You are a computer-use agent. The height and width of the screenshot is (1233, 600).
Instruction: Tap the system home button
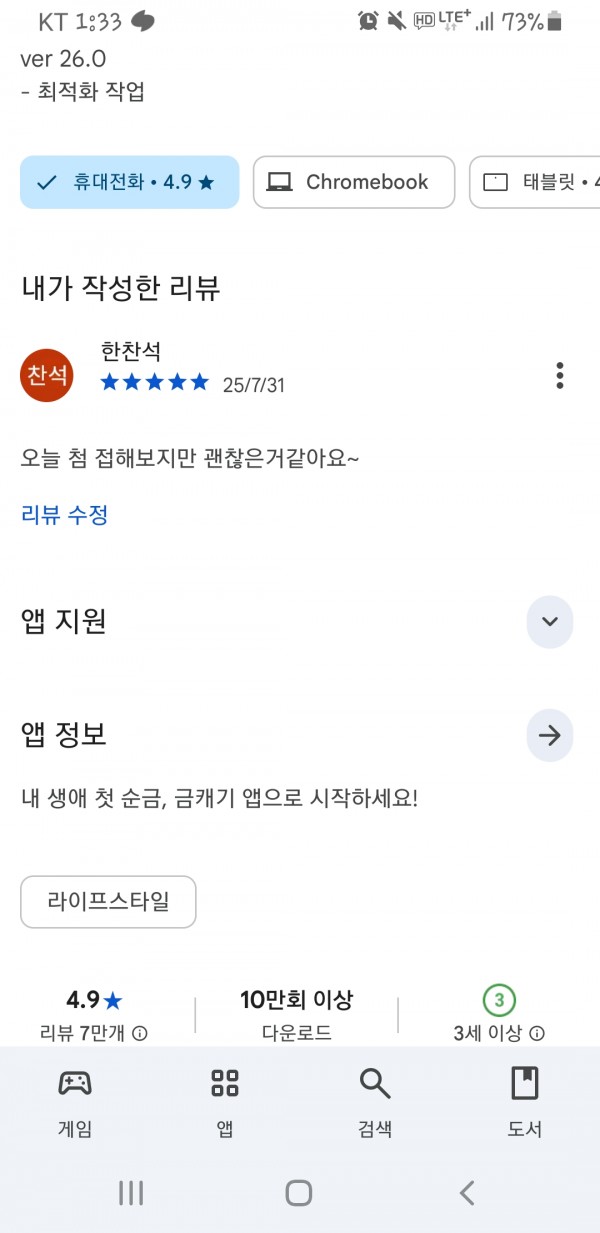299,1192
